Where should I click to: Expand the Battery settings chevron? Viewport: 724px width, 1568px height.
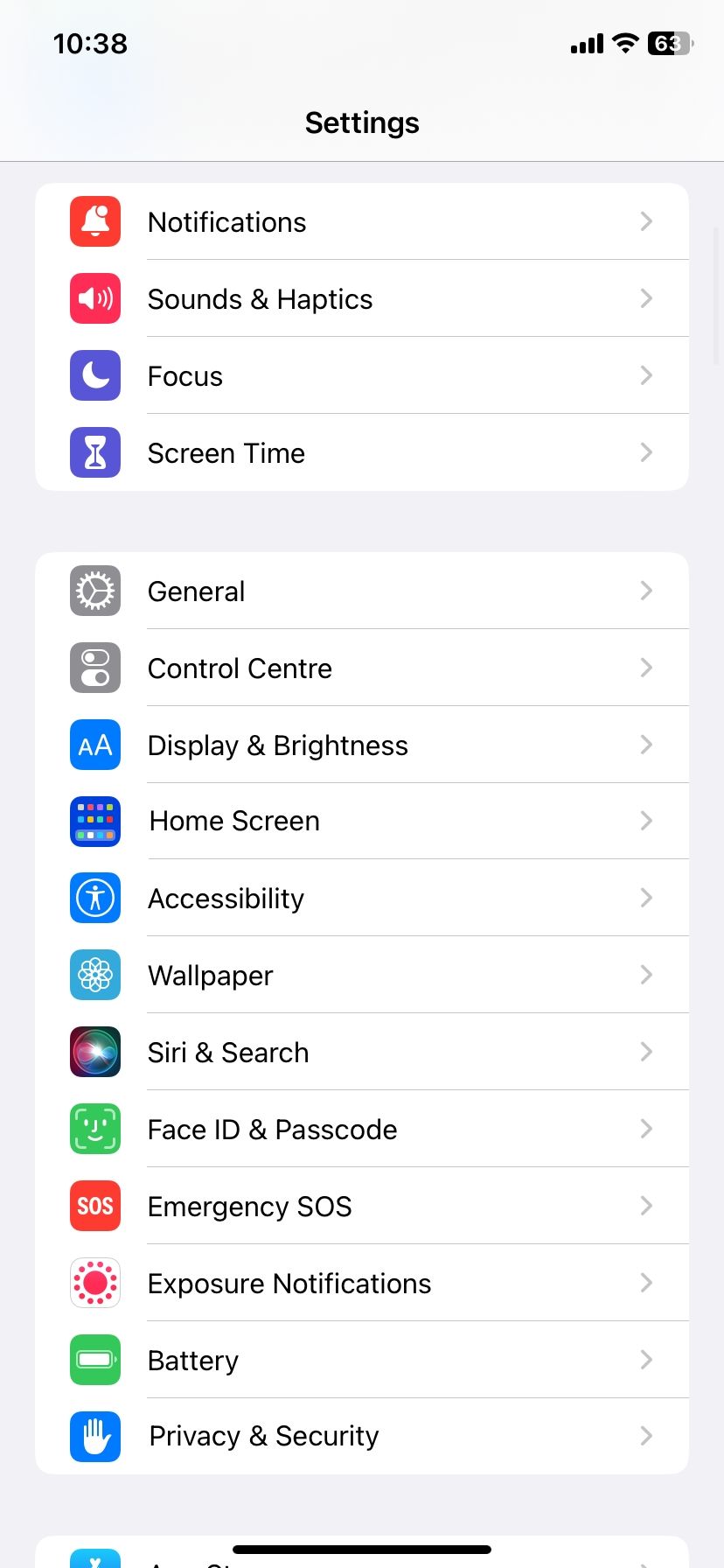[x=646, y=1360]
